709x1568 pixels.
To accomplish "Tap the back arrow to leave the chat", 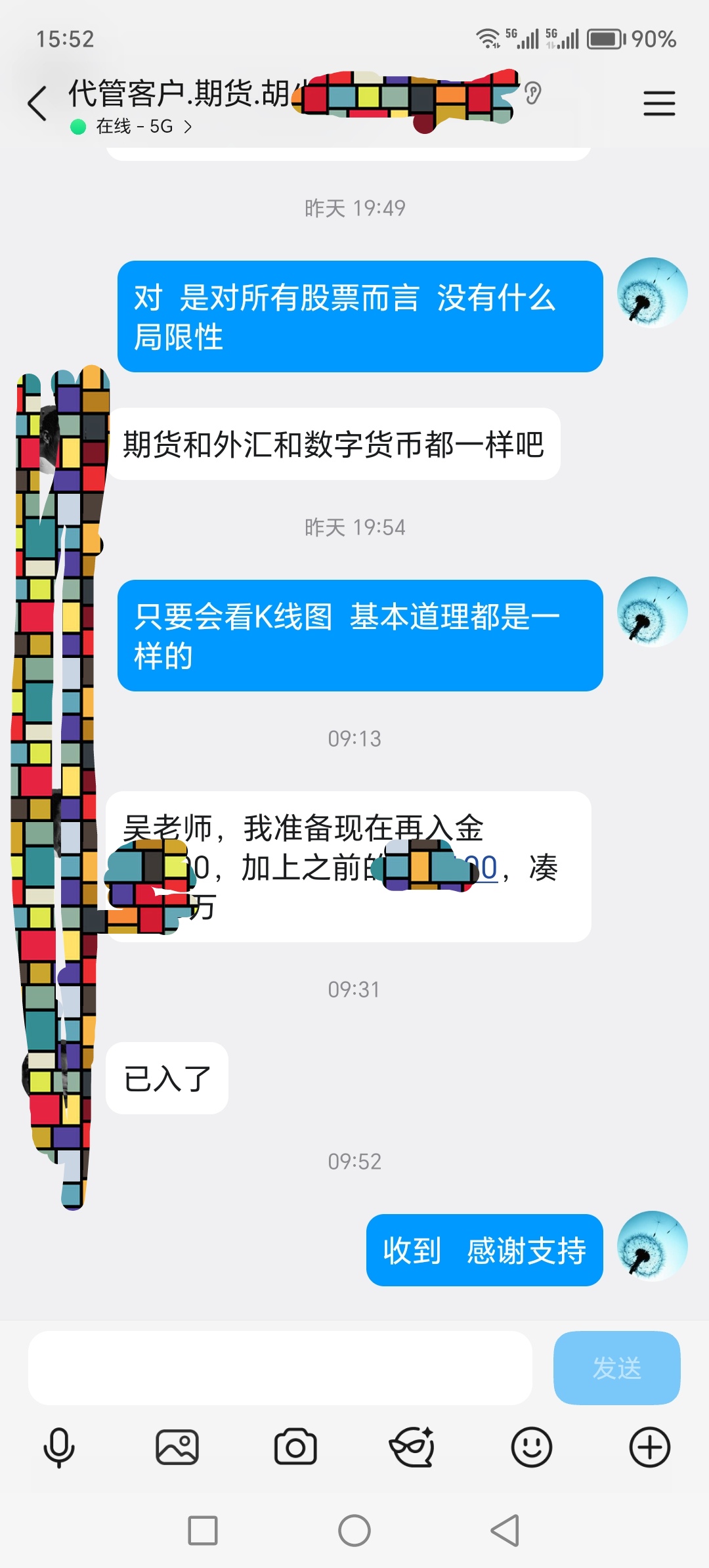I will click(x=37, y=102).
